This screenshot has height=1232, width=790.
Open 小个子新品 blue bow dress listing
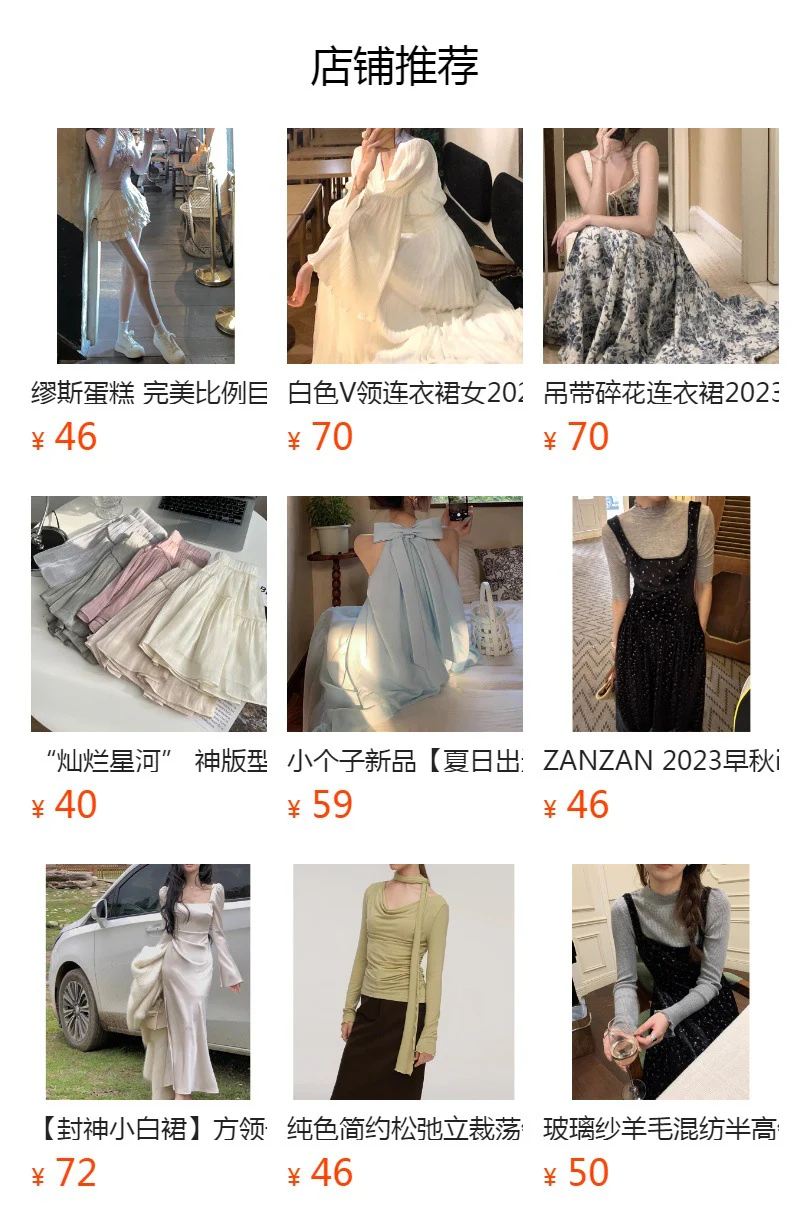tap(404, 614)
